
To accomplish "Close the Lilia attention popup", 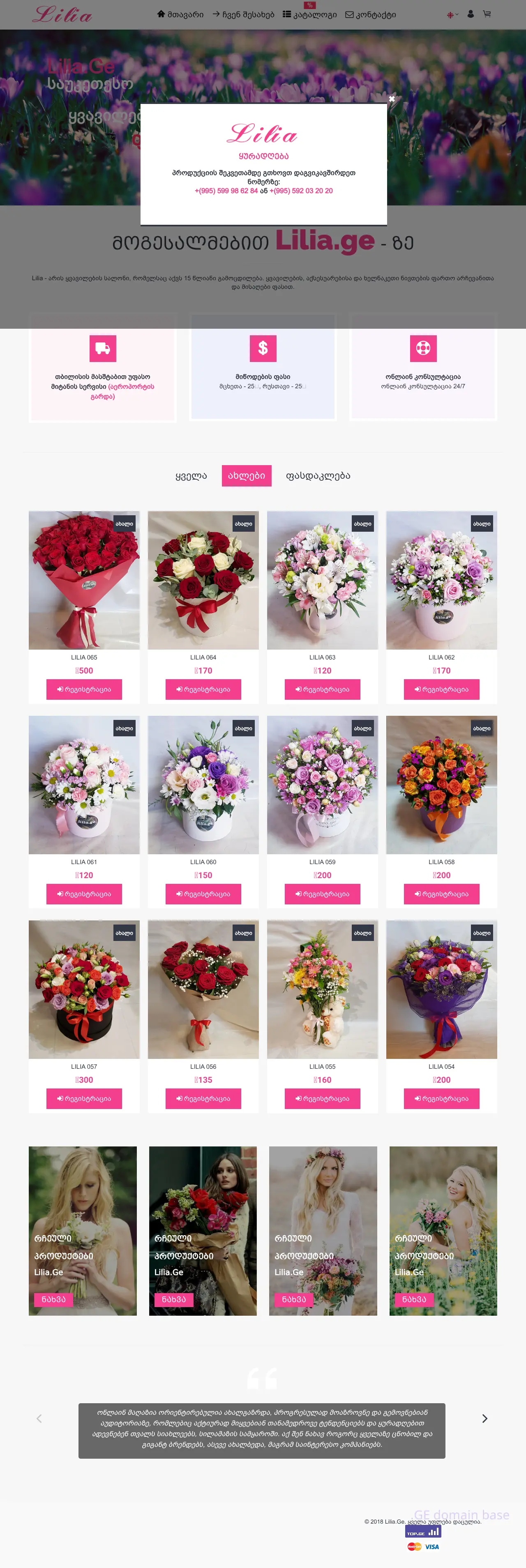I will 392,99.
